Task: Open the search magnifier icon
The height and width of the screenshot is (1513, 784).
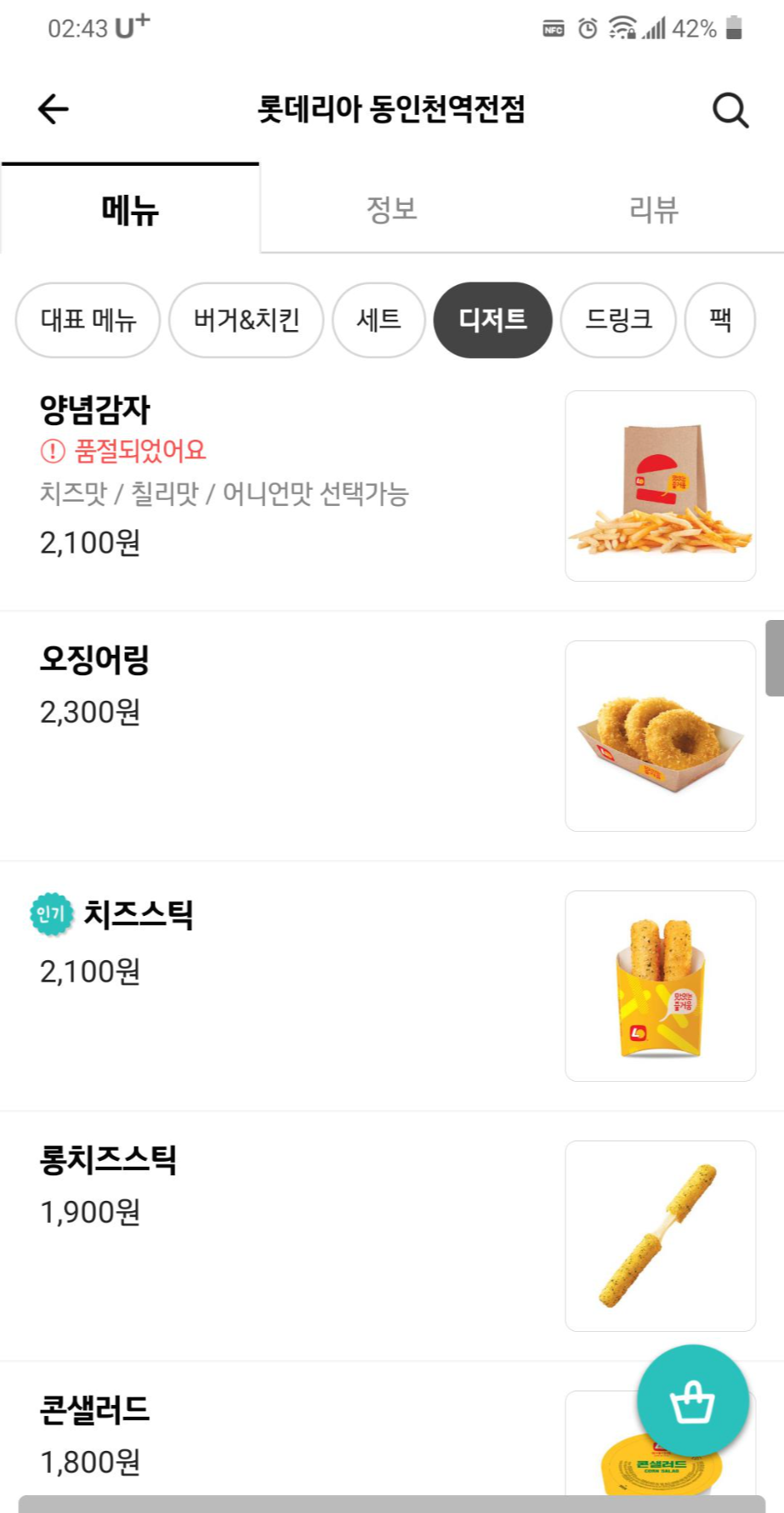Action: coord(730,110)
